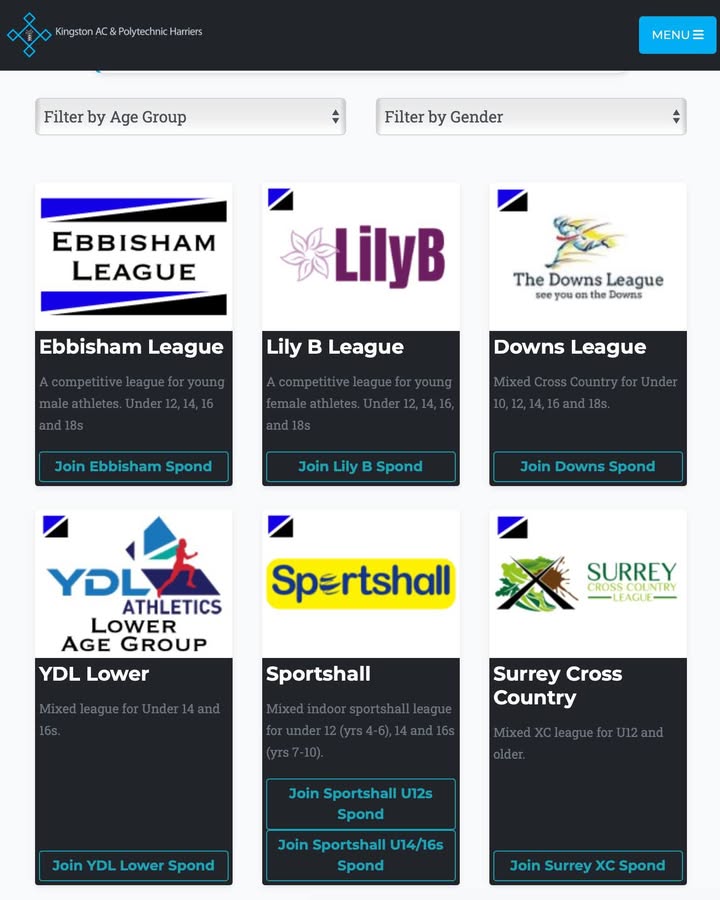Select Join YDL Lower Spond
The image size is (720, 900).
coord(133,865)
